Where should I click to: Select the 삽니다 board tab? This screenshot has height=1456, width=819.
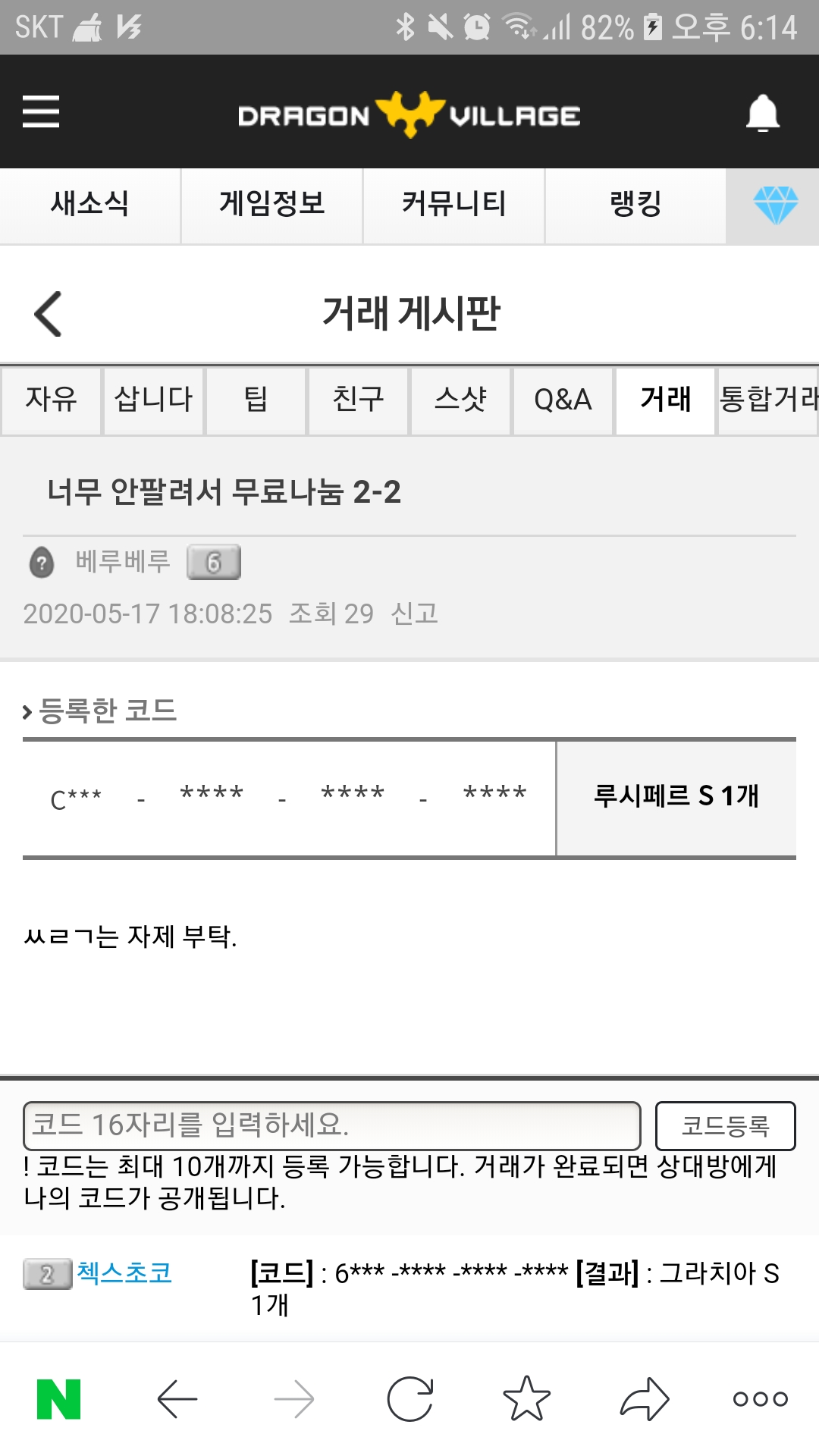(x=153, y=400)
